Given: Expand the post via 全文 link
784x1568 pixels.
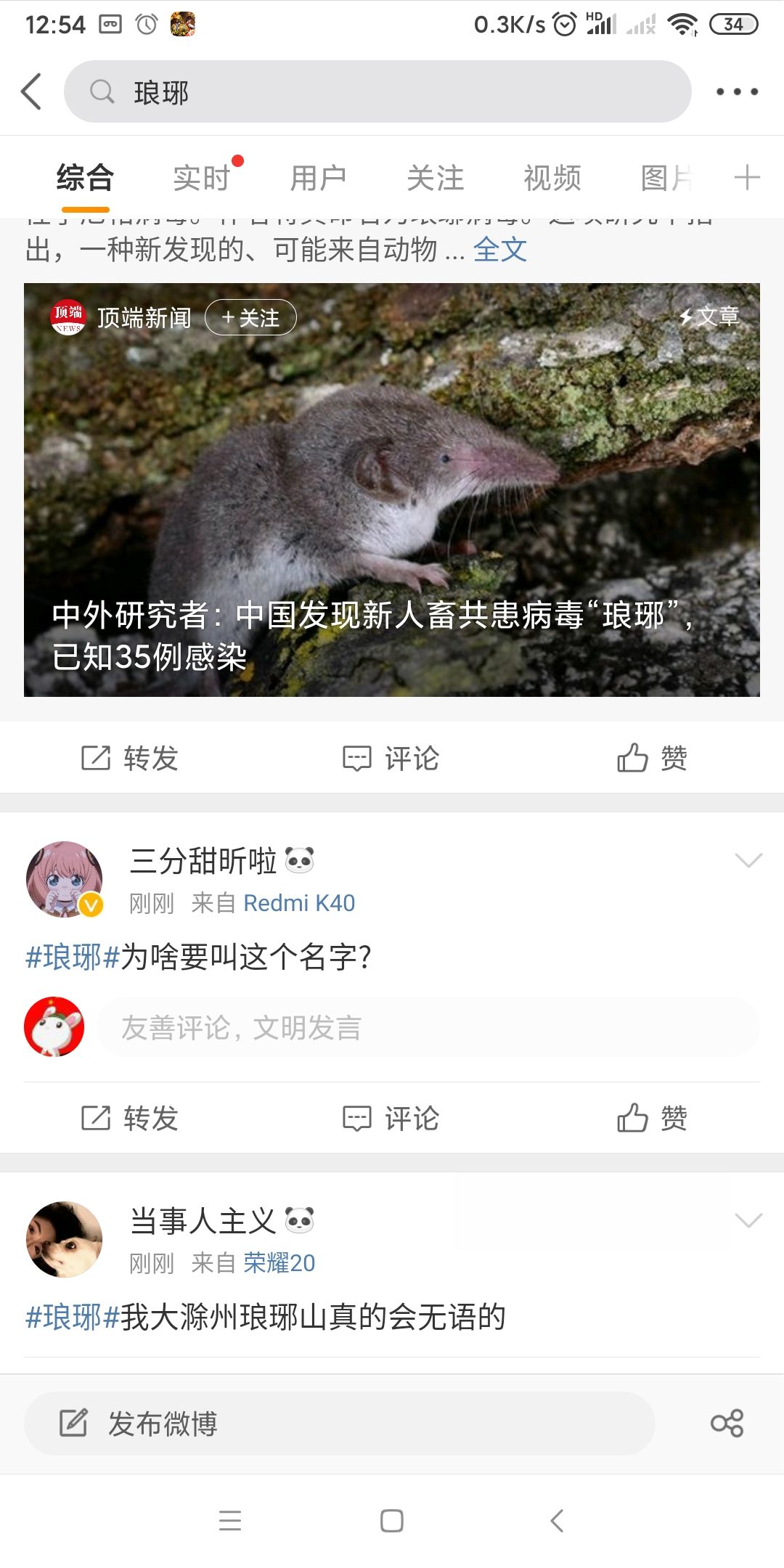Looking at the screenshot, I should click(499, 250).
